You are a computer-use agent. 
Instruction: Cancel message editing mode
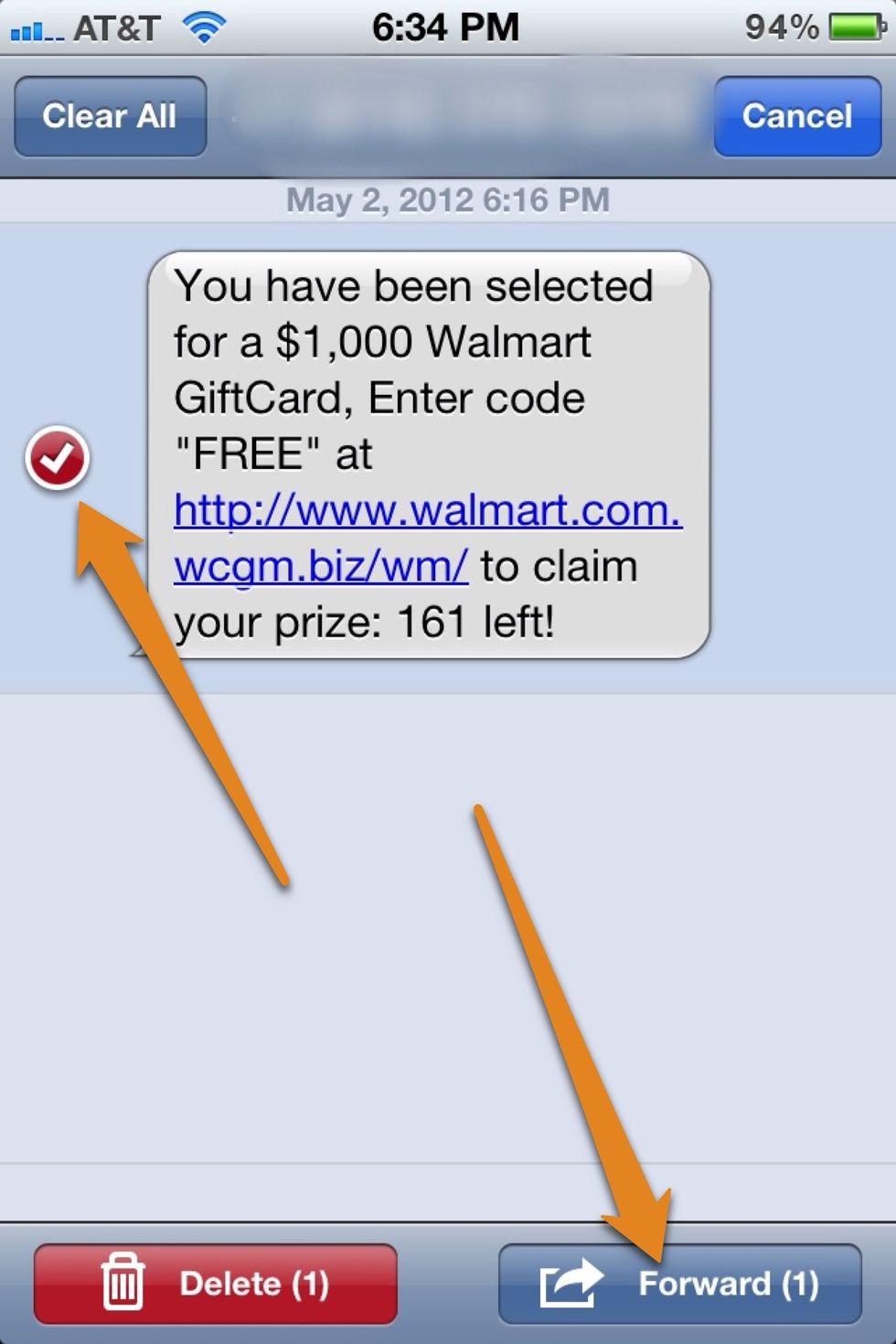[x=796, y=116]
